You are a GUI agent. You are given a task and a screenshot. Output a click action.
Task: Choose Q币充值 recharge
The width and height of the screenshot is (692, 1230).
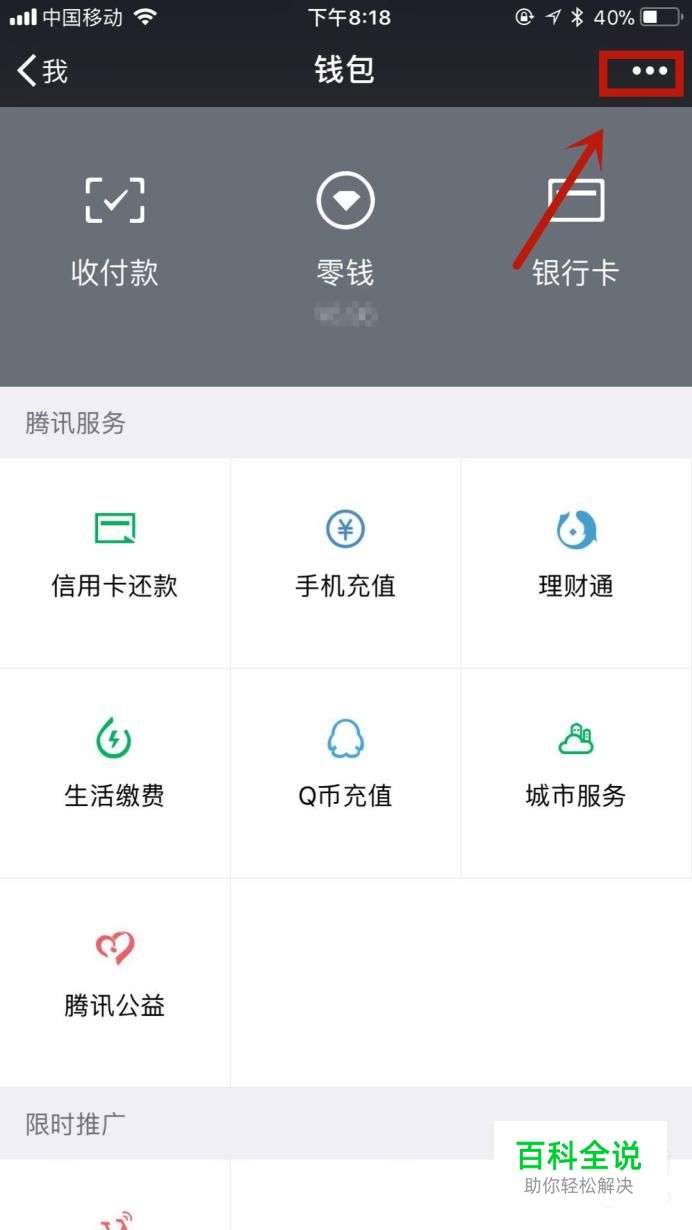pyautogui.click(x=345, y=773)
